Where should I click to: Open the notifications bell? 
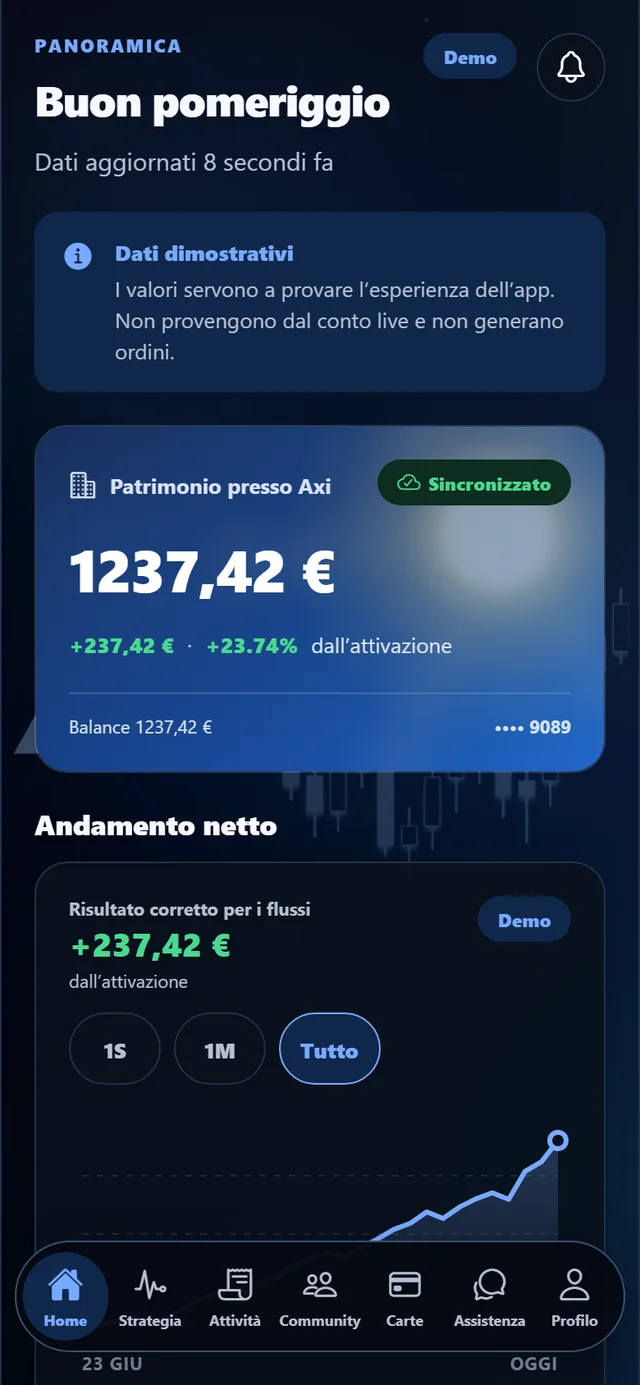tap(571, 67)
